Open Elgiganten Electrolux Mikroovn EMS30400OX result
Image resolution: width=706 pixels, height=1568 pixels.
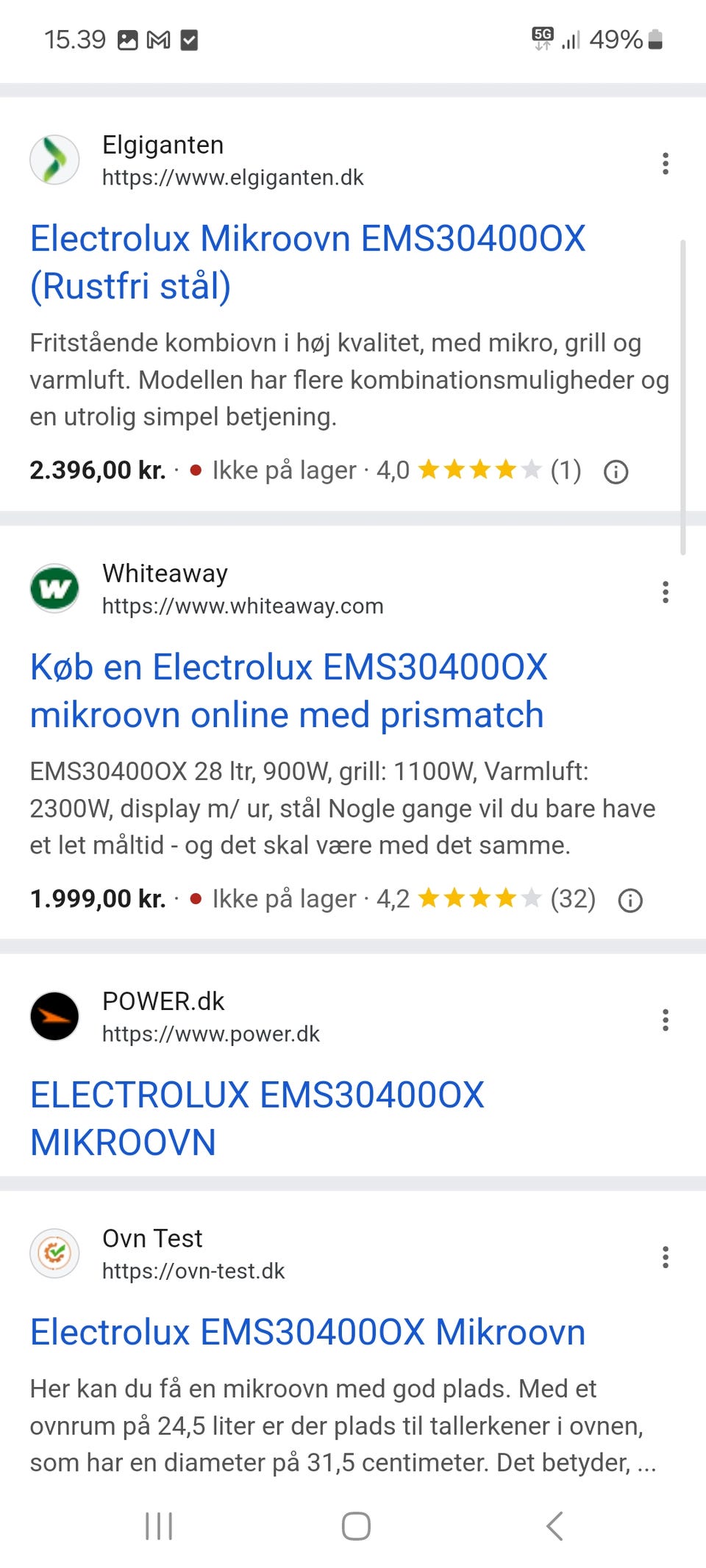coord(307,262)
